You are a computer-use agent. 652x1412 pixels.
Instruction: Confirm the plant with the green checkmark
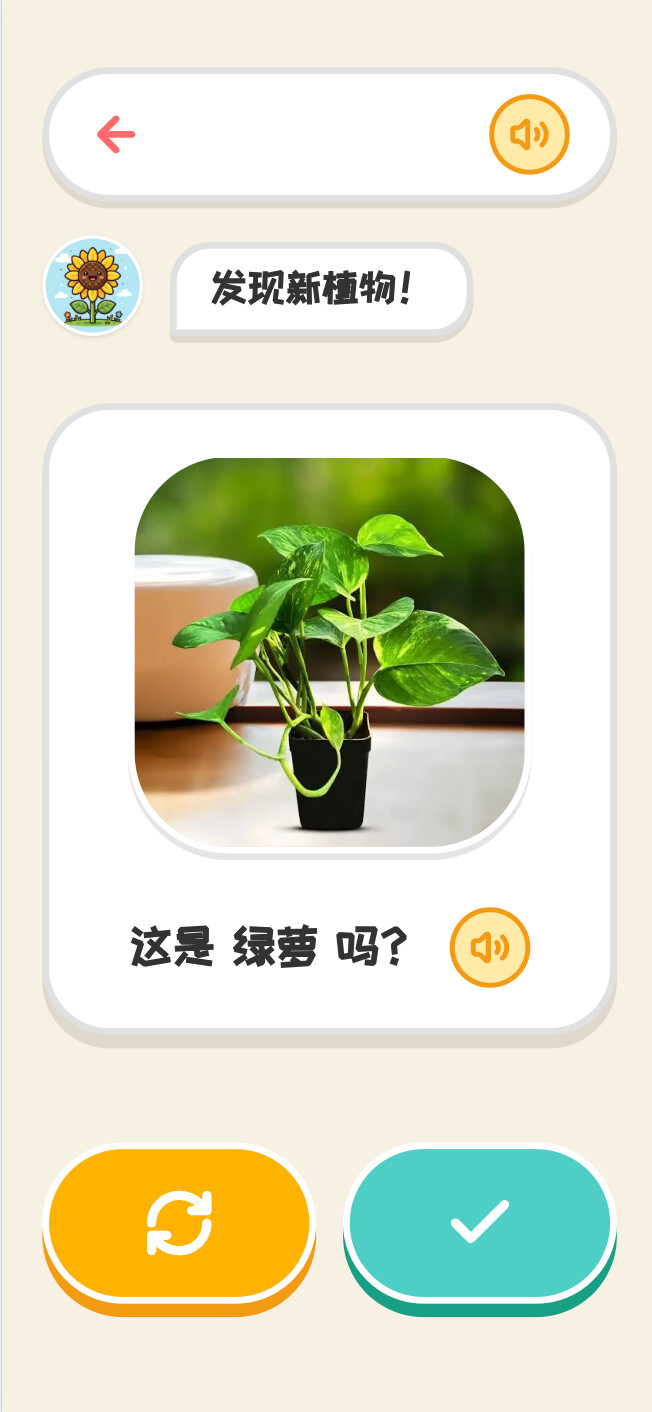point(480,1223)
